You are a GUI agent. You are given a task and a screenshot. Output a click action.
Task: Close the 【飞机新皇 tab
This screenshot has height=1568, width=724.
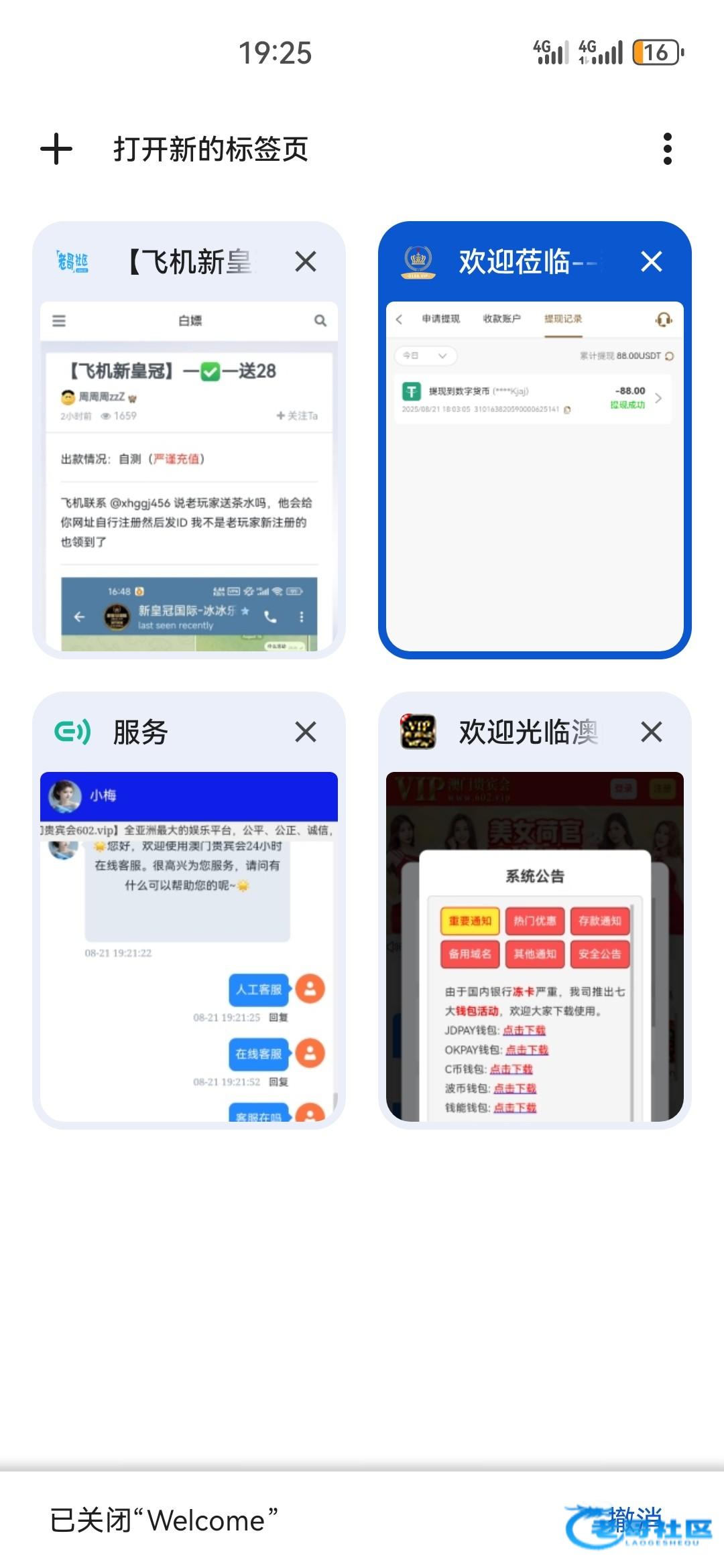[x=306, y=261]
